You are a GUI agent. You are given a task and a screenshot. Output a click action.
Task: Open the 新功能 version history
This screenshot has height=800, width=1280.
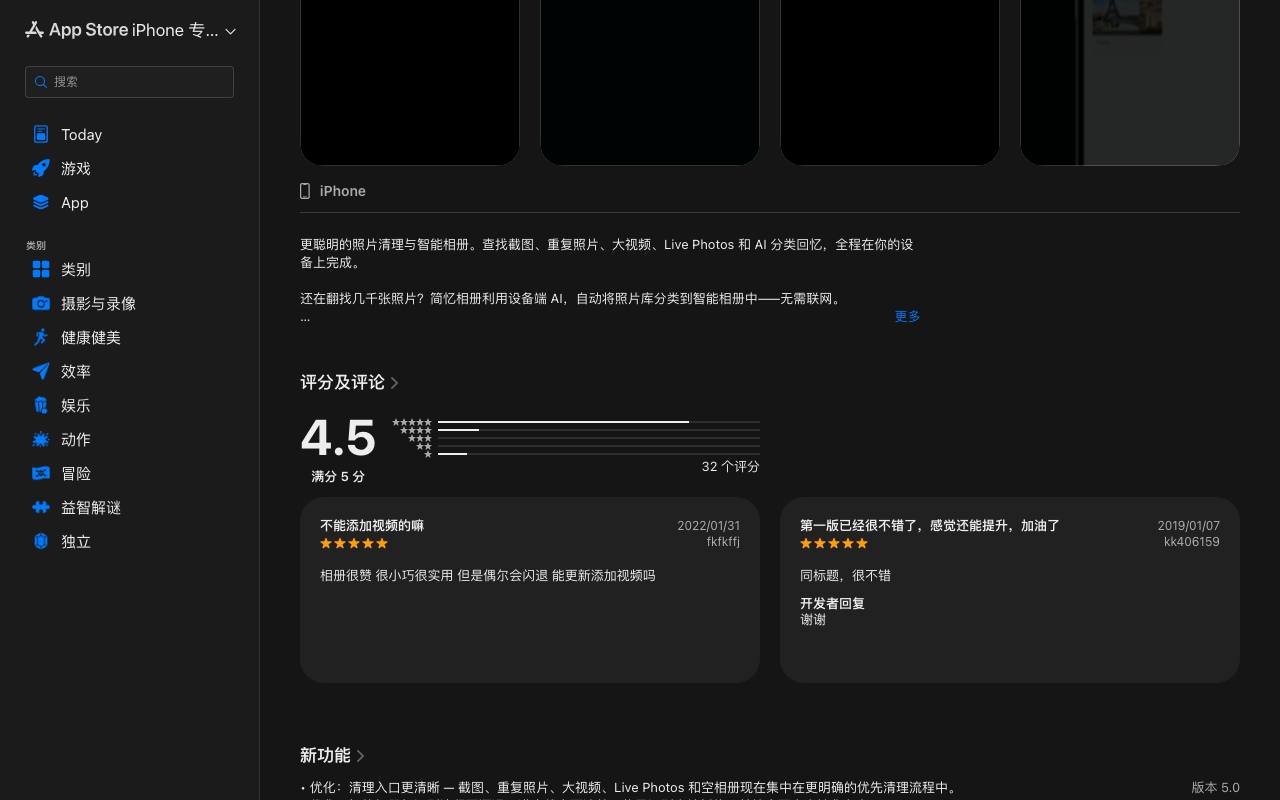coord(333,756)
